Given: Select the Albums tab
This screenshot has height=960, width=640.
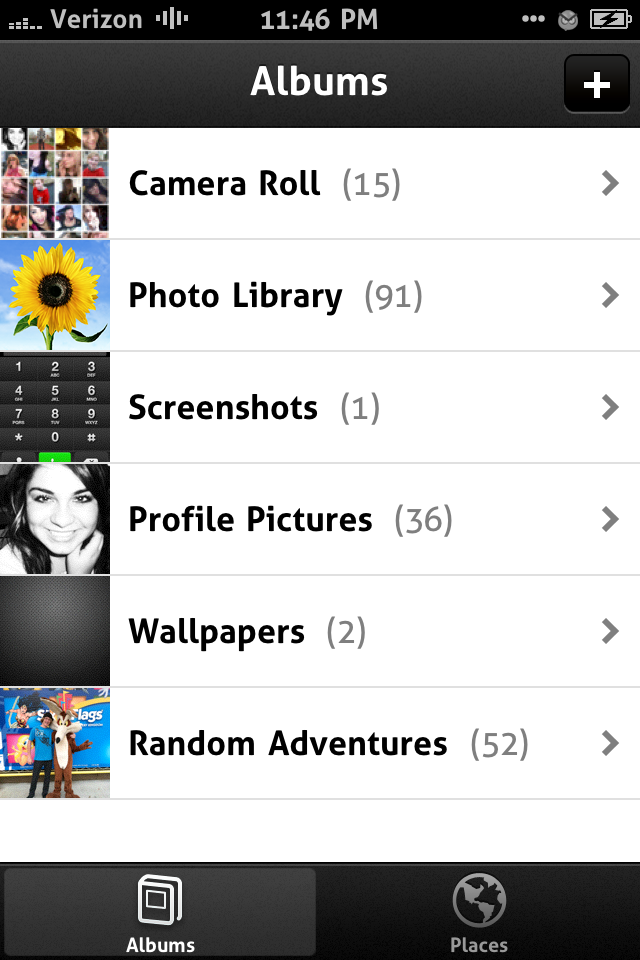Looking at the screenshot, I should click(x=160, y=912).
